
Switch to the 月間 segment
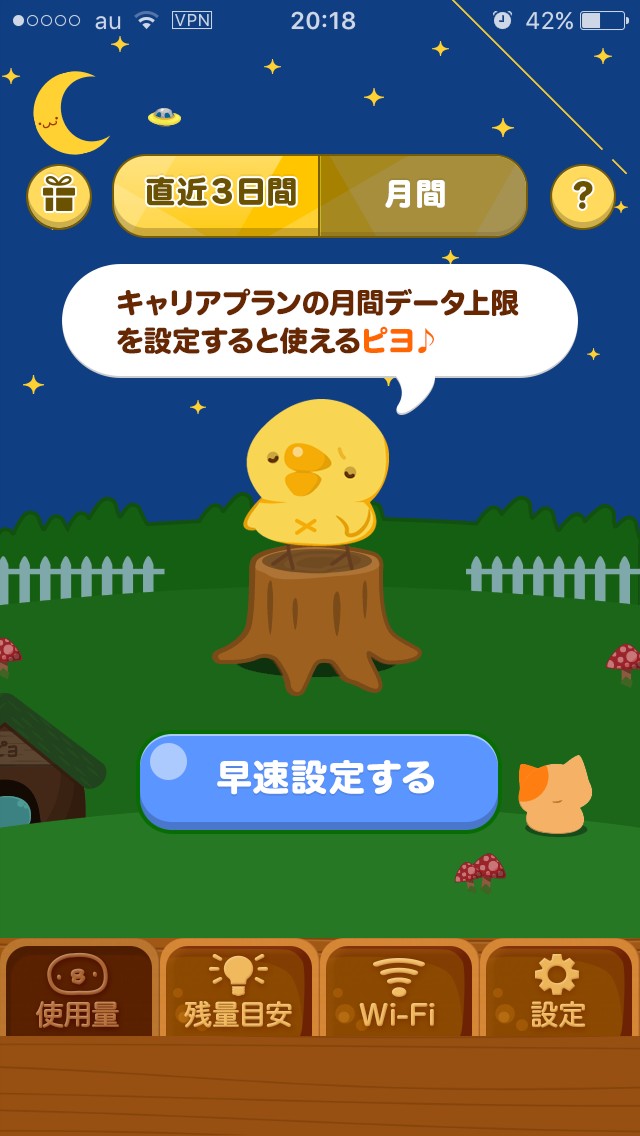[x=423, y=196]
